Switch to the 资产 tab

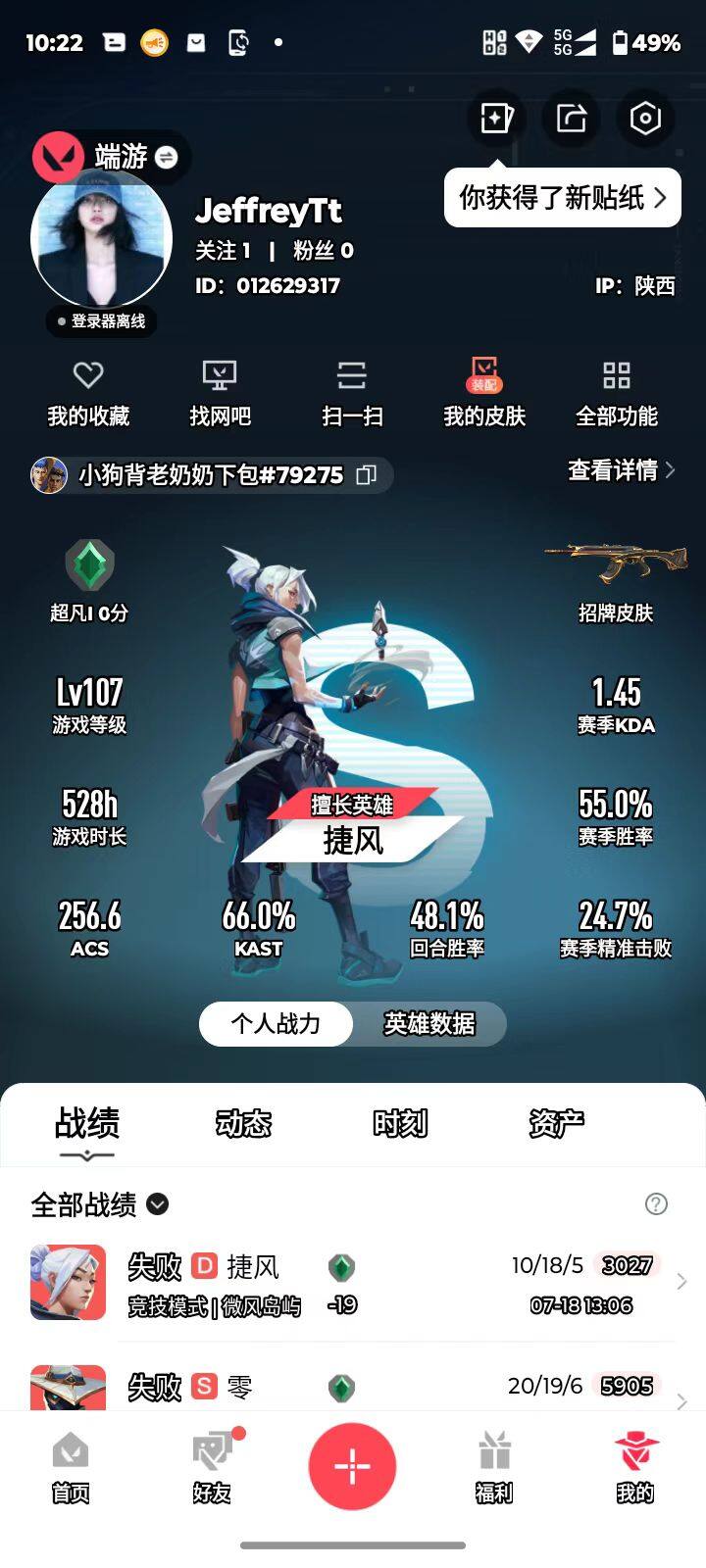click(x=557, y=1123)
